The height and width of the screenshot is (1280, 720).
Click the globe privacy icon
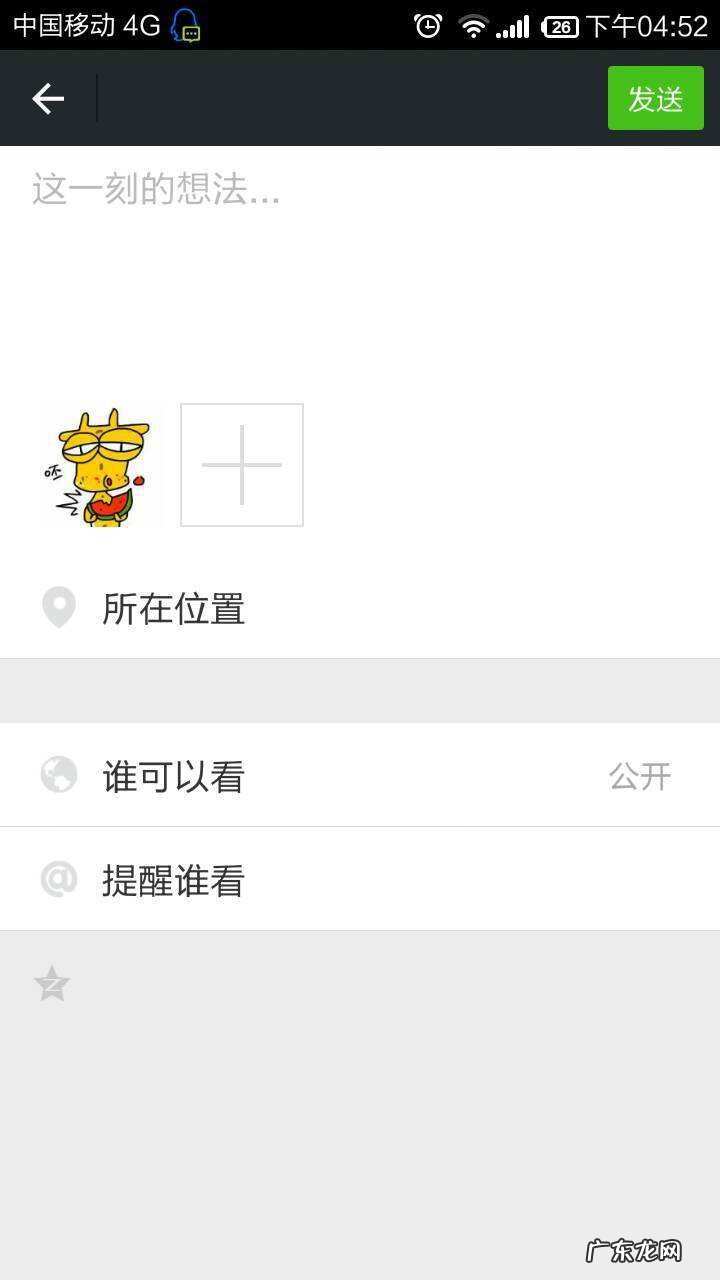pos(59,776)
